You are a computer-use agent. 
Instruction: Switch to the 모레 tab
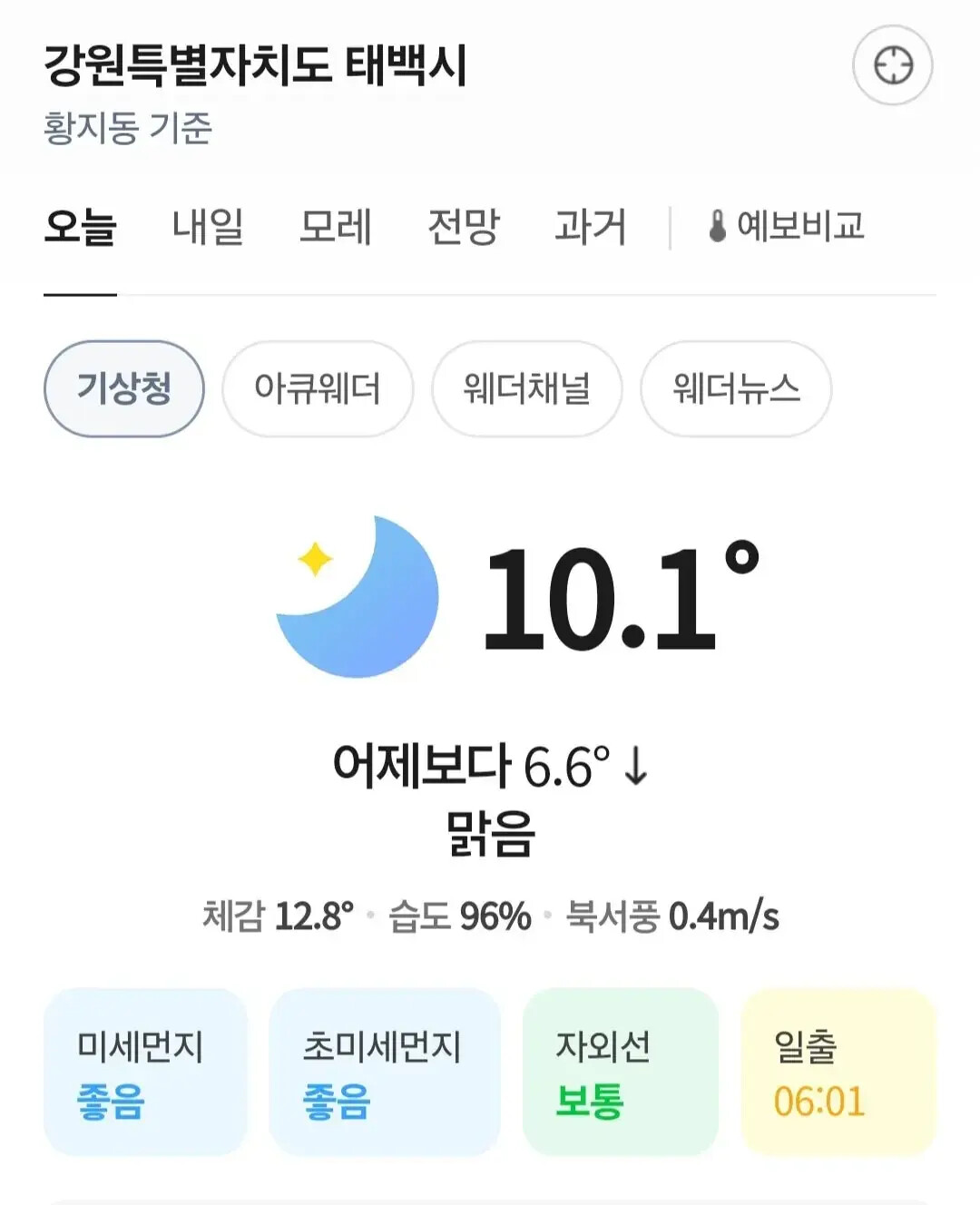336,227
